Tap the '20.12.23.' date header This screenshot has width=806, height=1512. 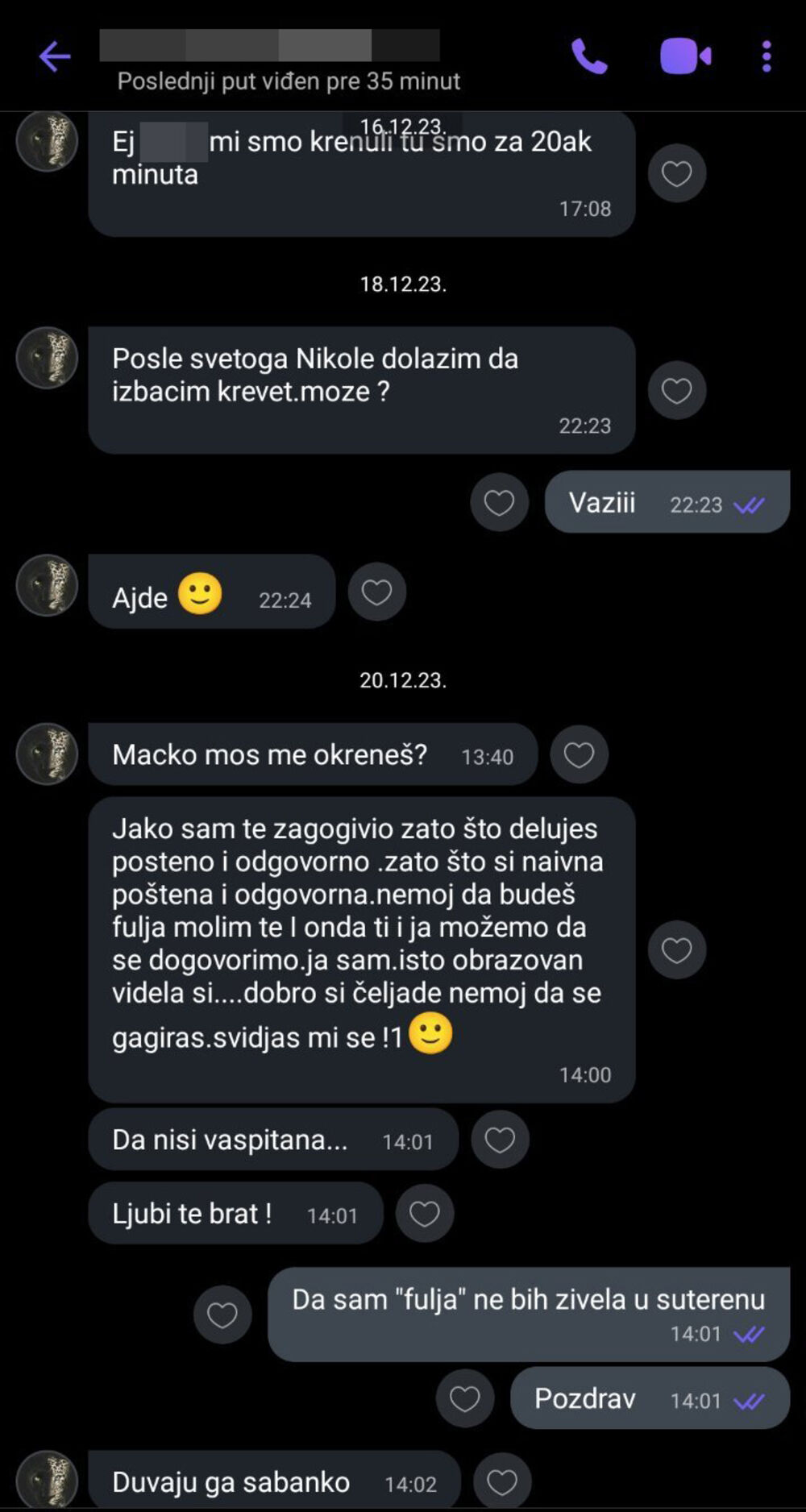pyautogui.click(x=402, y=679)
